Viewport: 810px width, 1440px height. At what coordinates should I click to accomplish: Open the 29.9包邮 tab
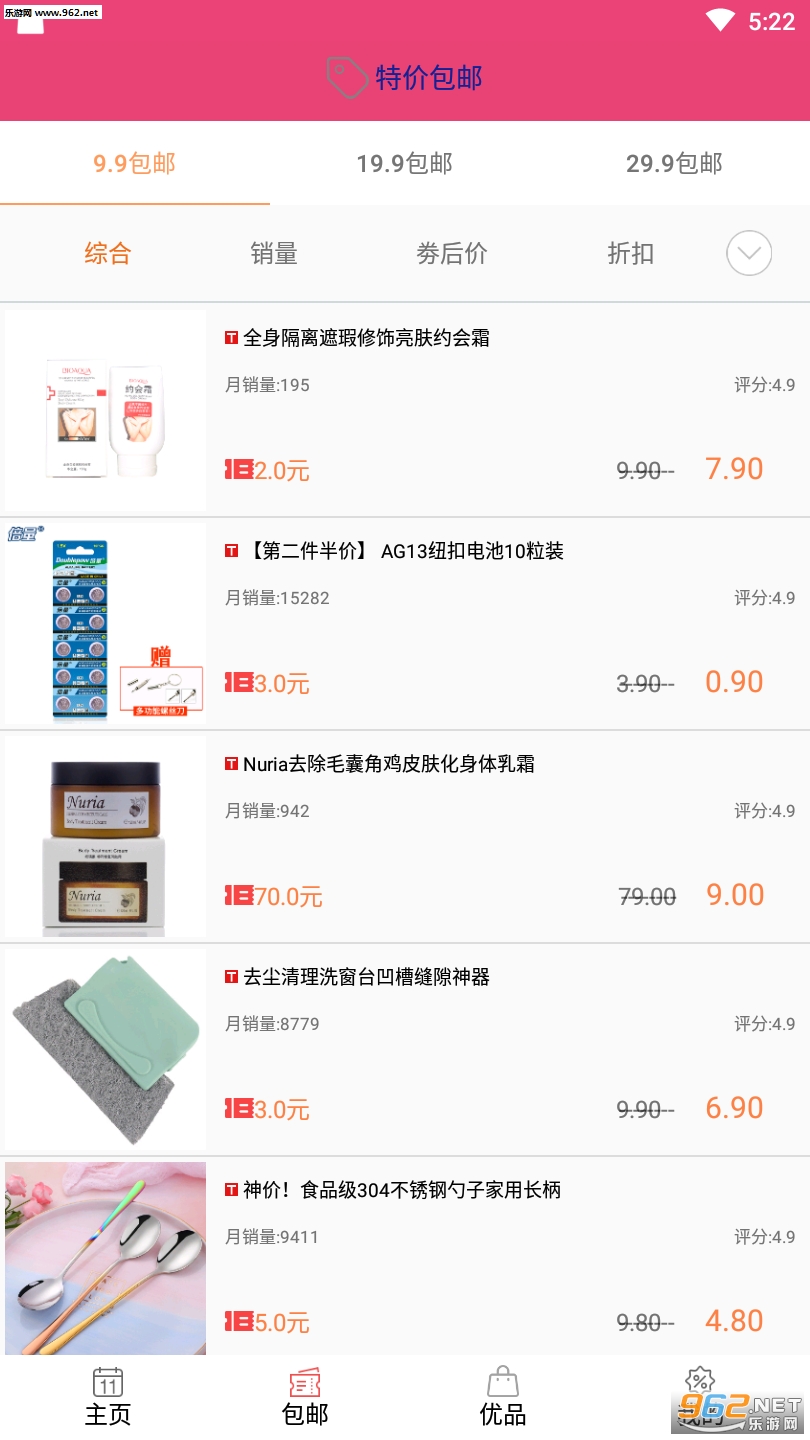pyautogui.click(x=674, y=164)
